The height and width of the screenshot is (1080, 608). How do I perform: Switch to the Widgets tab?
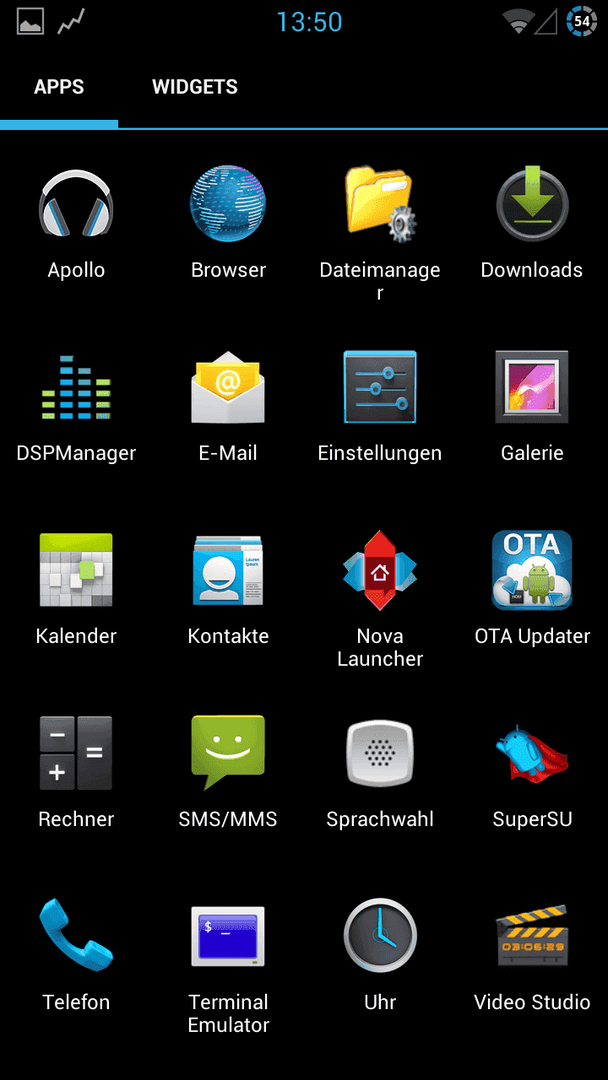coord(195,87)
